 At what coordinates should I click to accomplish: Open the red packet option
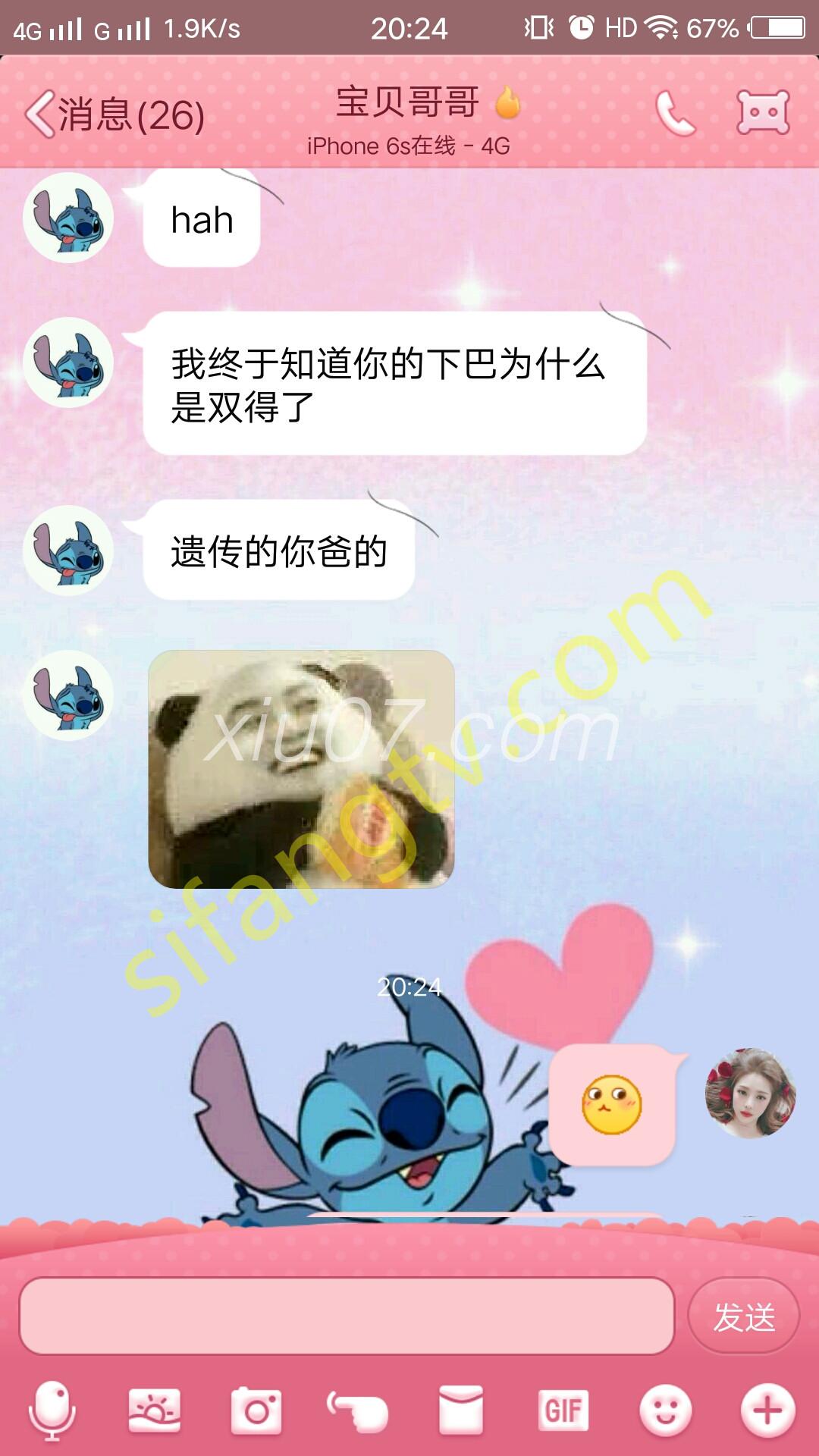tap(460, 1410)
